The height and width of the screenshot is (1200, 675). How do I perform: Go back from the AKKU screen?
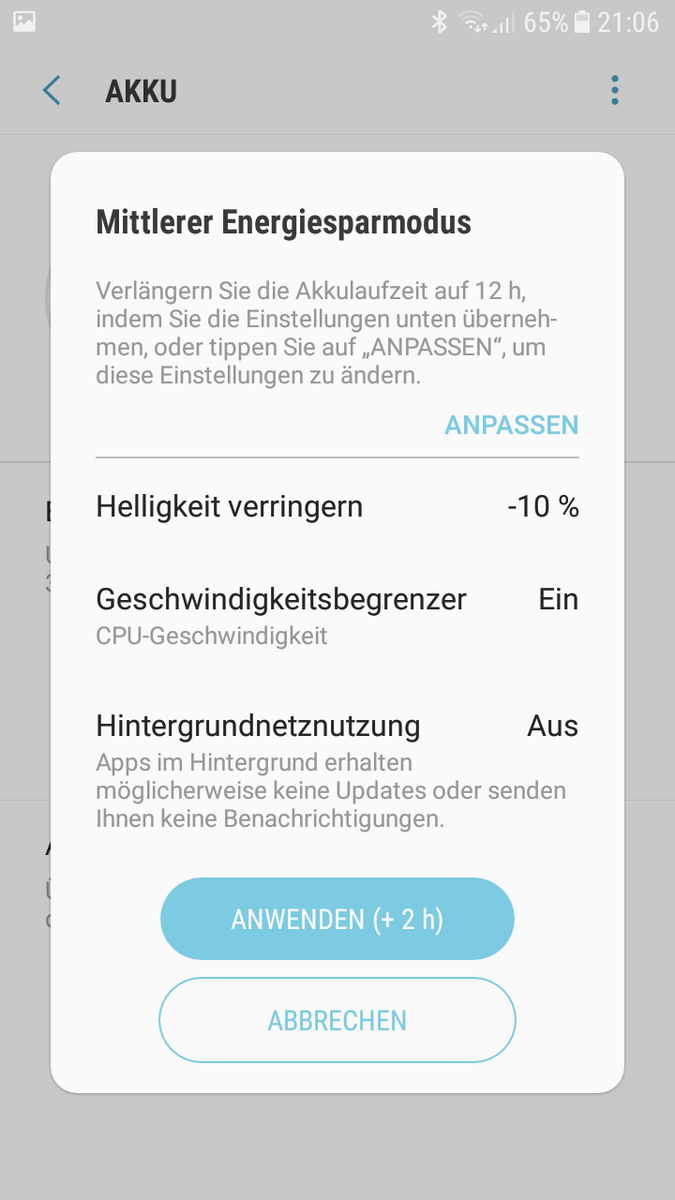[x=52, y=91]
